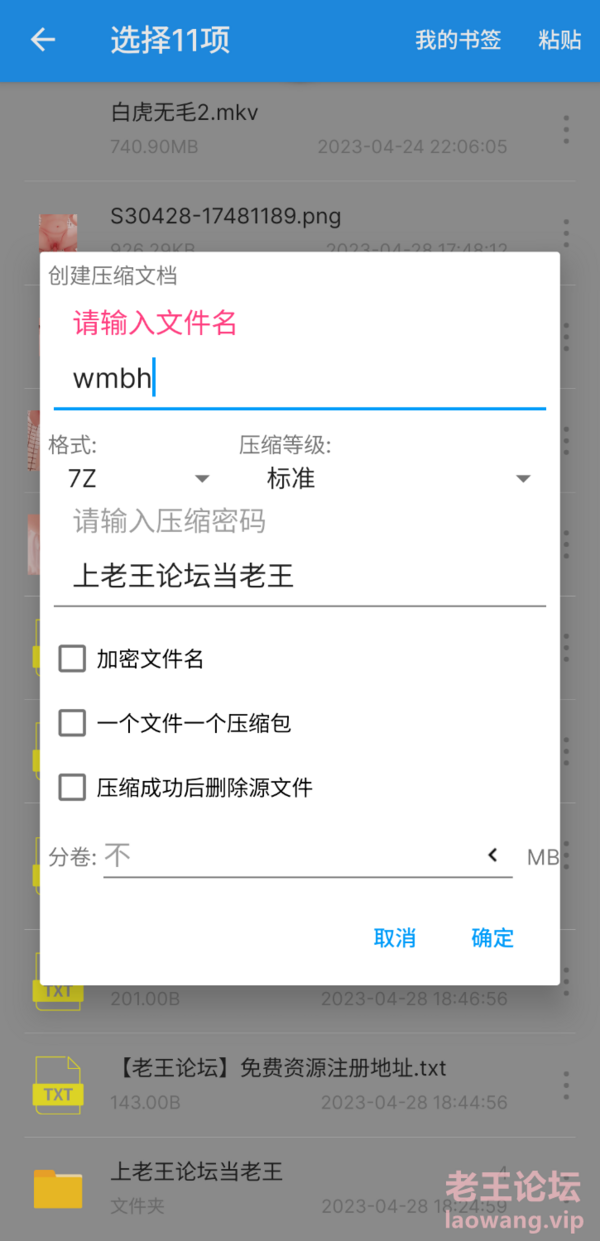The width and height of the screenshot is (600, 1241).
Task: Tap the file name input field
Action: pyautogui.click(x=299, y=380)
